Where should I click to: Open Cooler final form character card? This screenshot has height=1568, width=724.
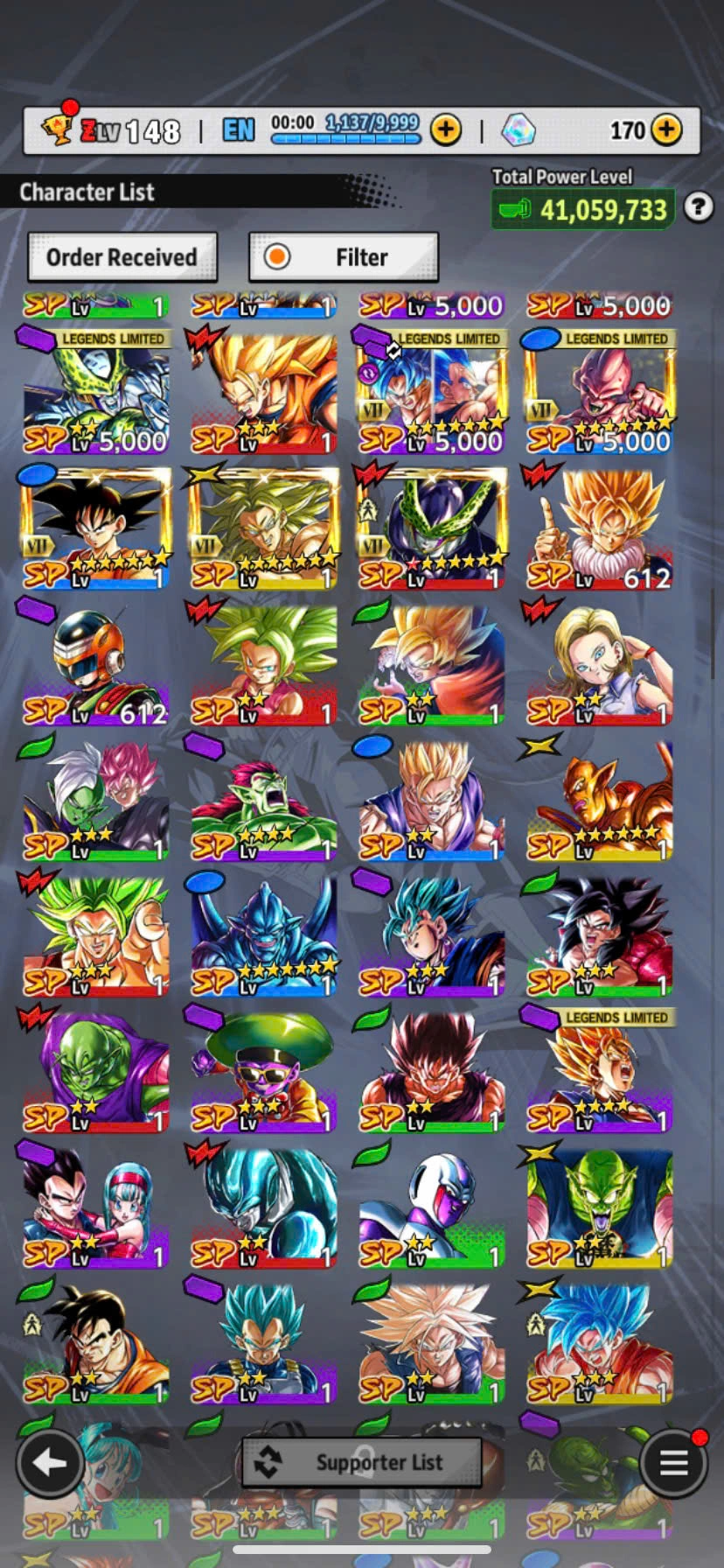432,1207
